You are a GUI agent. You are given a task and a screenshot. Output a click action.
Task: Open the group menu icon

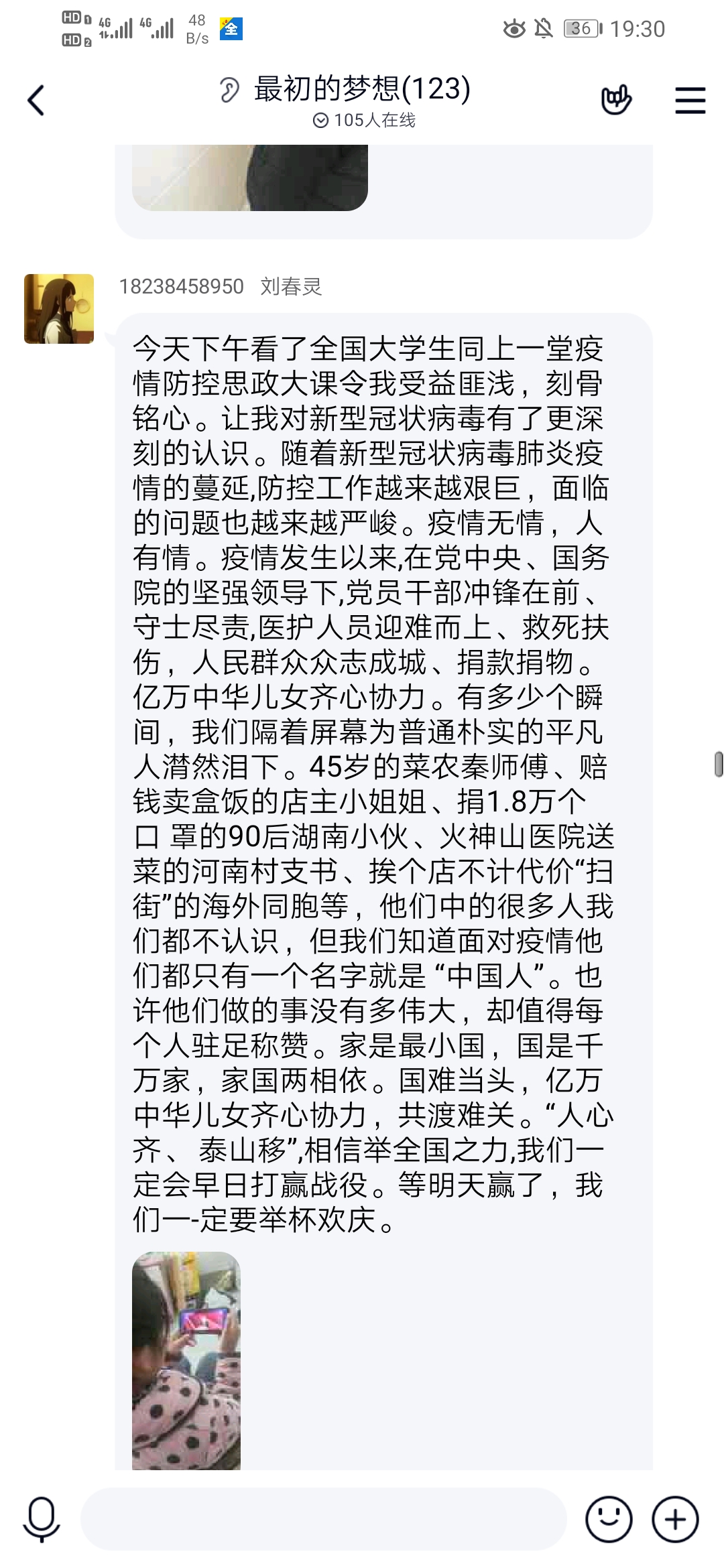click(690, 101)
